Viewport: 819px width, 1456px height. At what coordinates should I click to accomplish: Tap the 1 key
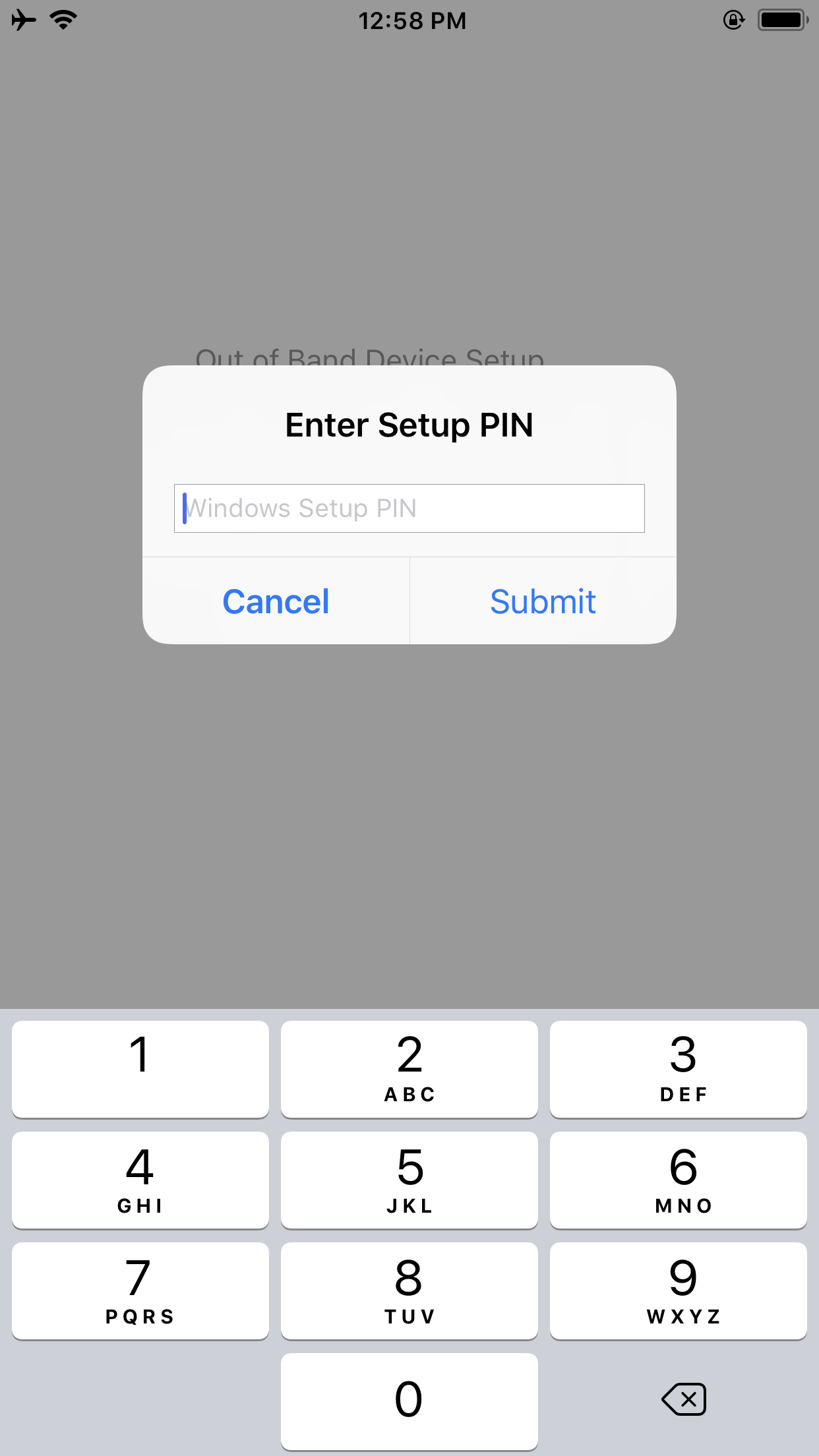pyautogui.click(x=140, y=1069)
